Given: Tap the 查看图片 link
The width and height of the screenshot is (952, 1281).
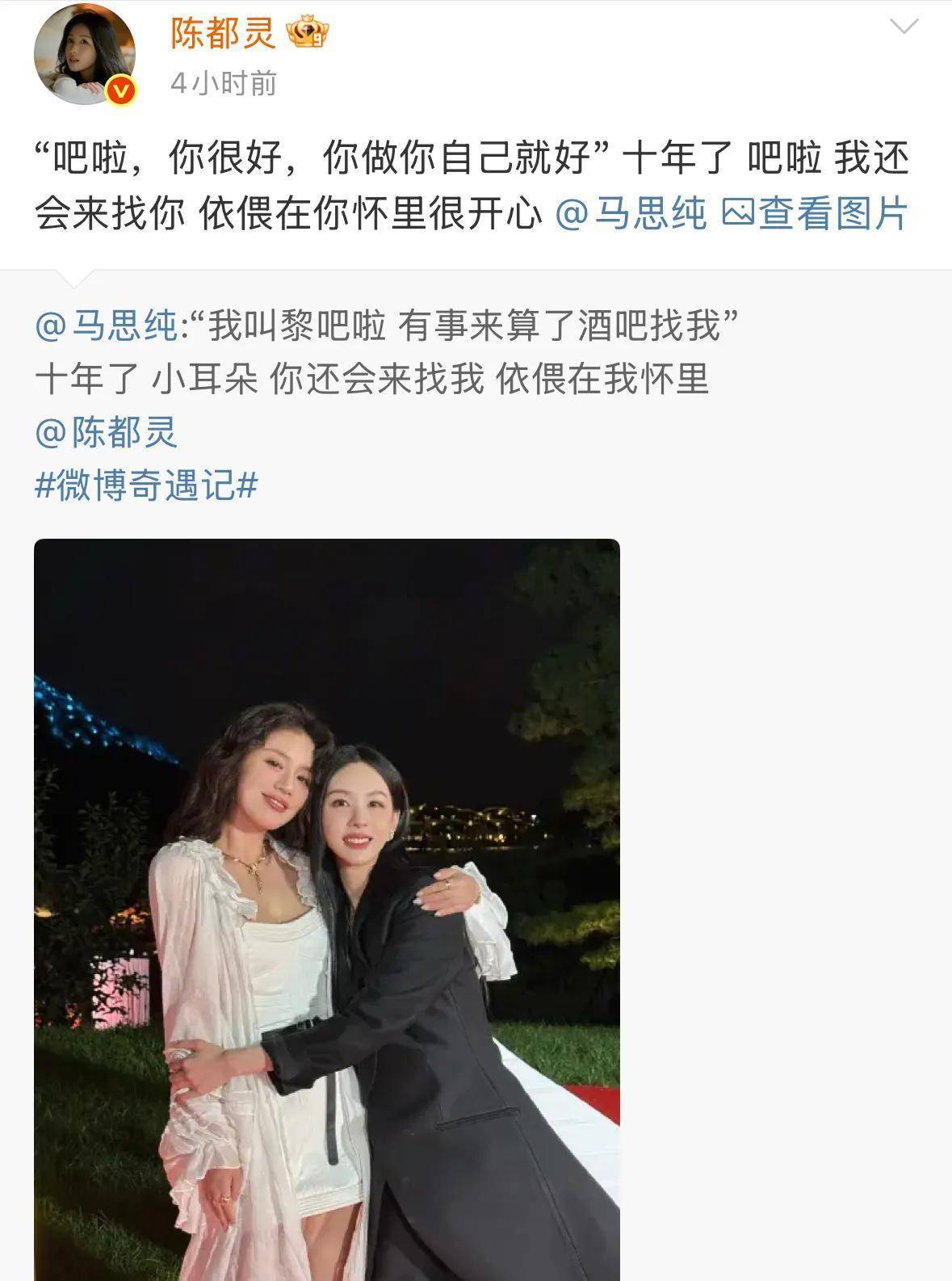Looking at the screenshot, I should 816,213.
